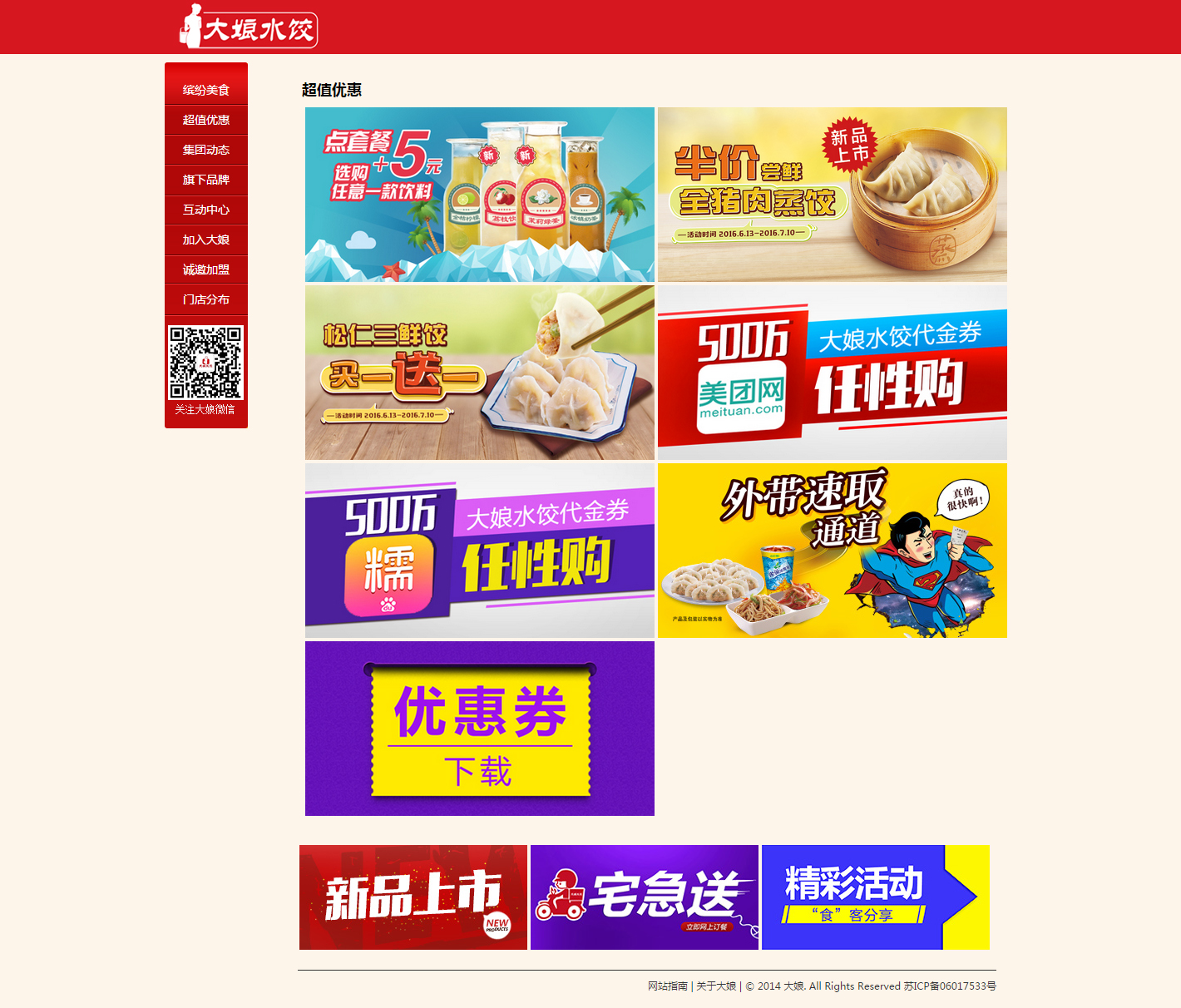View the 松仁三鲜饺 买一送一 offer
The width and height of the screenshot is (1181, 1008).
coord(480,373)
